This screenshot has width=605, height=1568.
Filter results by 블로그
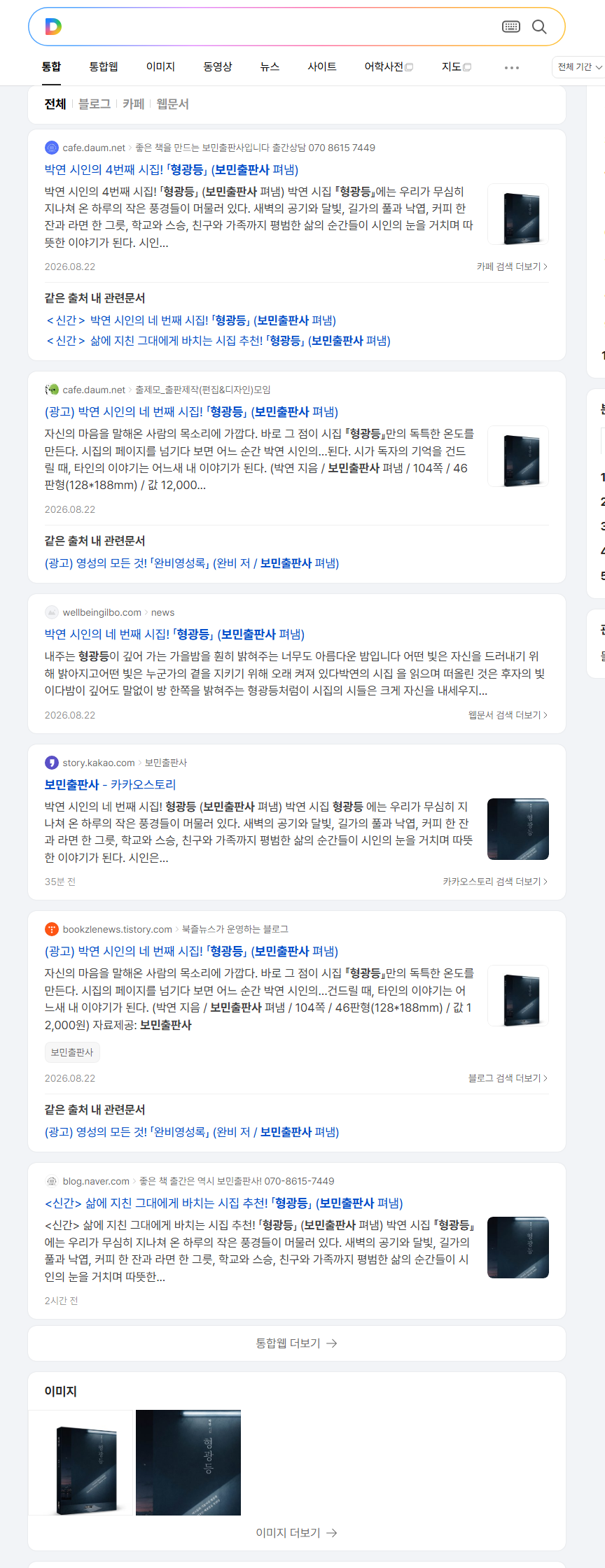click(x=95, y=104)
